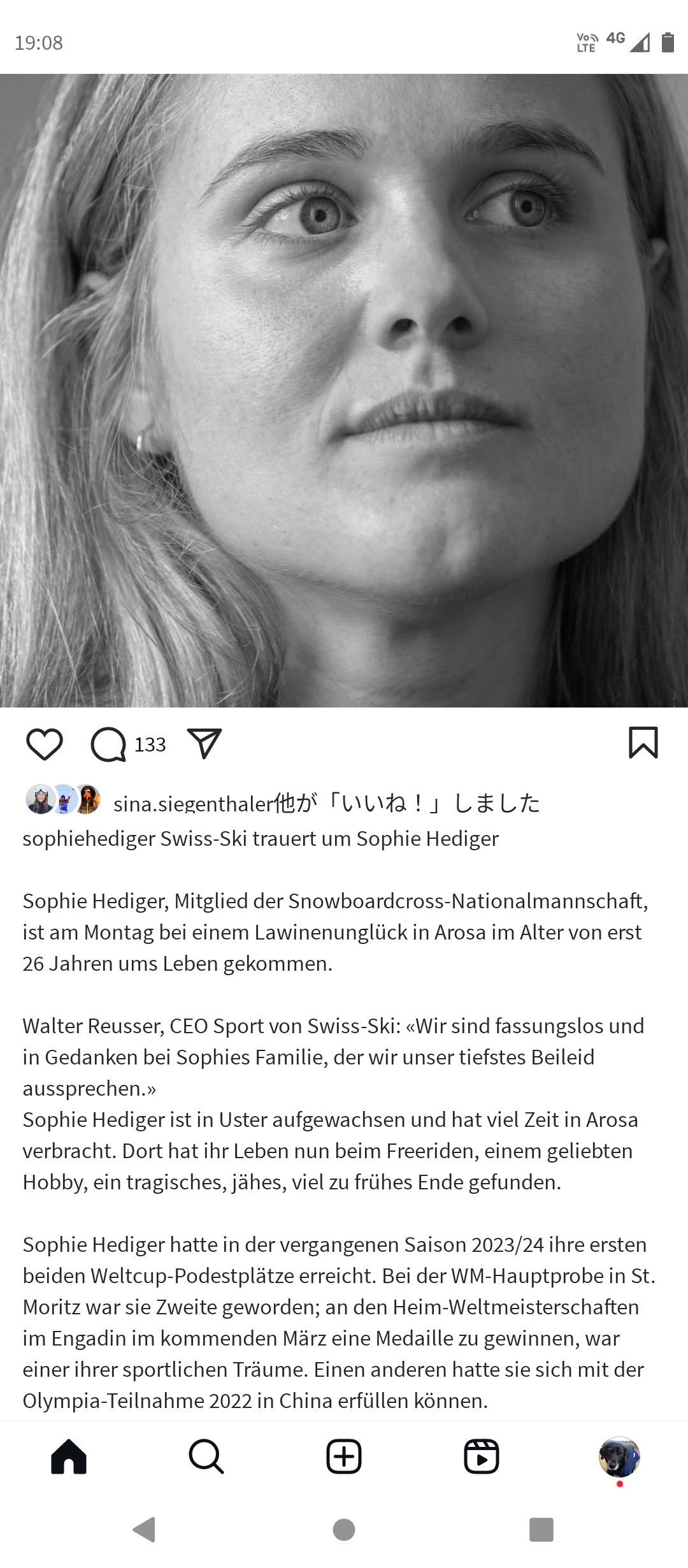Open the Reels tab
The image size is (688, 1568).
(482, 1457)
